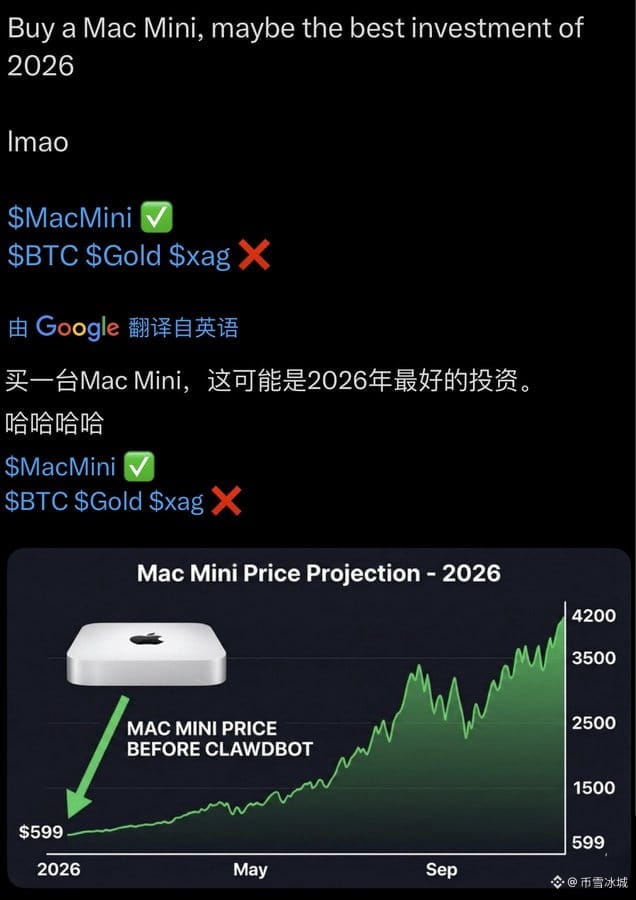The image size is (636, 900).
Task: Open the Google translated-from-English link
Action: 123,328
